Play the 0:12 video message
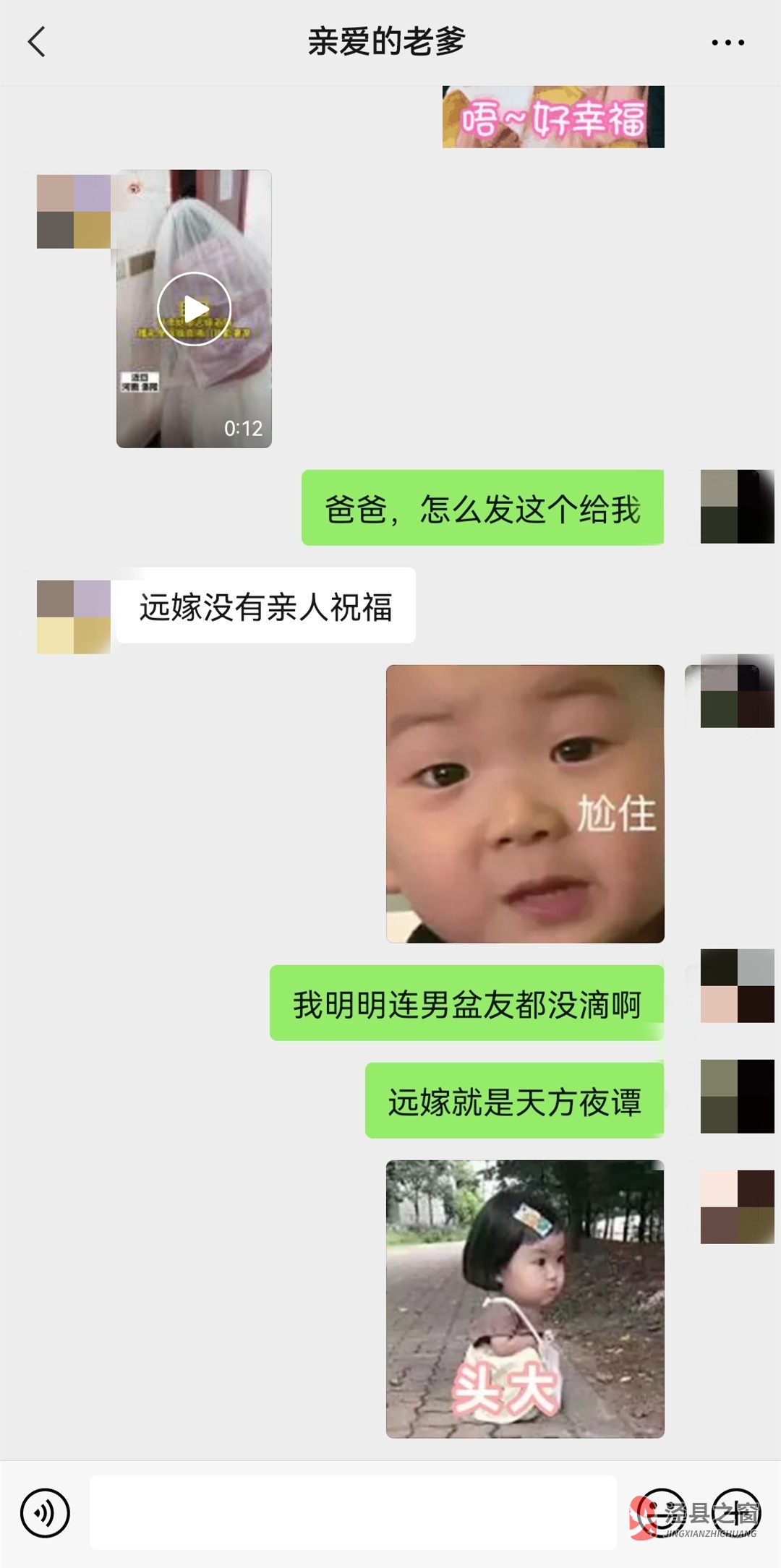 [194, 309]
